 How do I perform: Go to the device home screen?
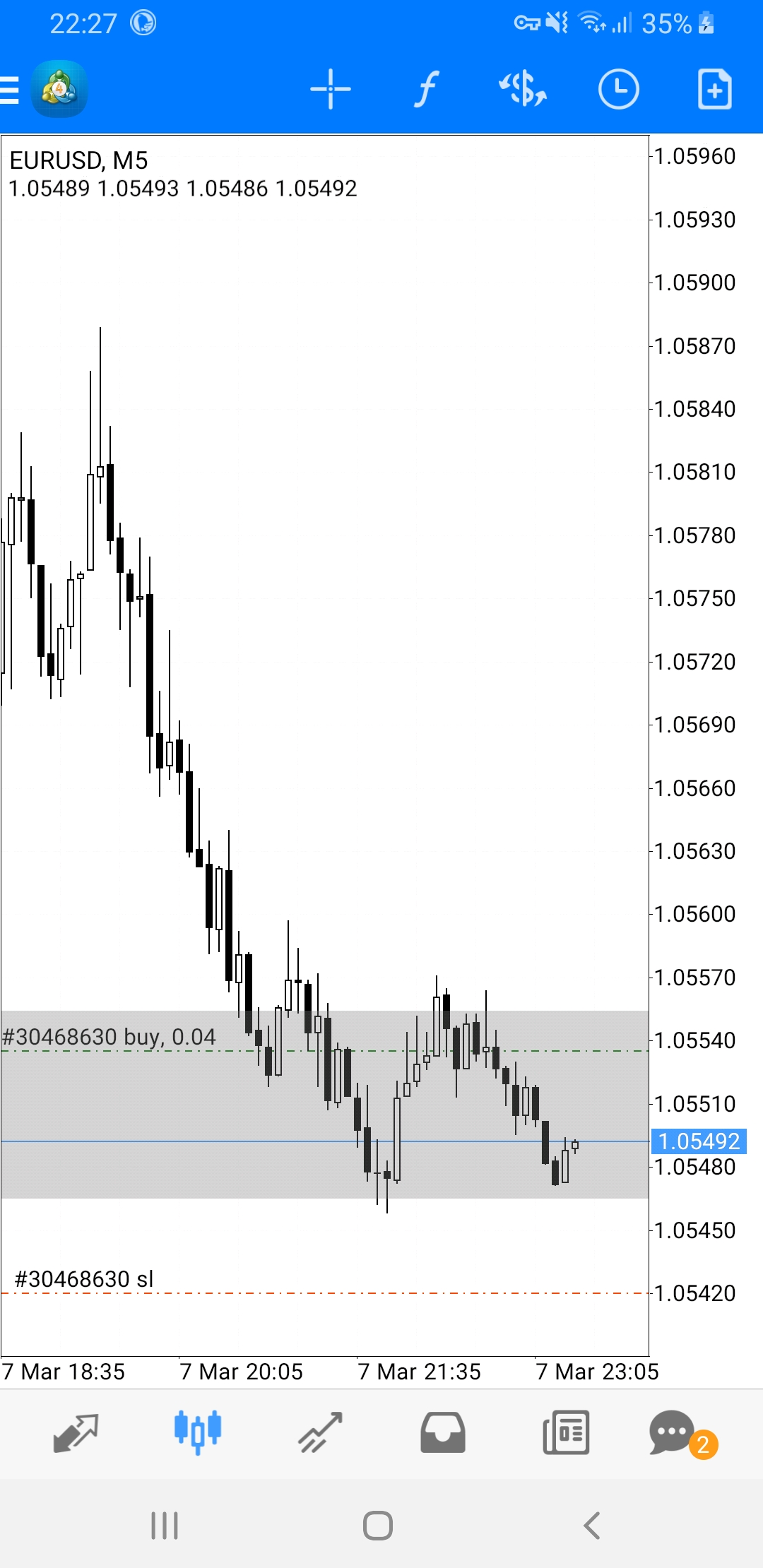coord(378,1526)
